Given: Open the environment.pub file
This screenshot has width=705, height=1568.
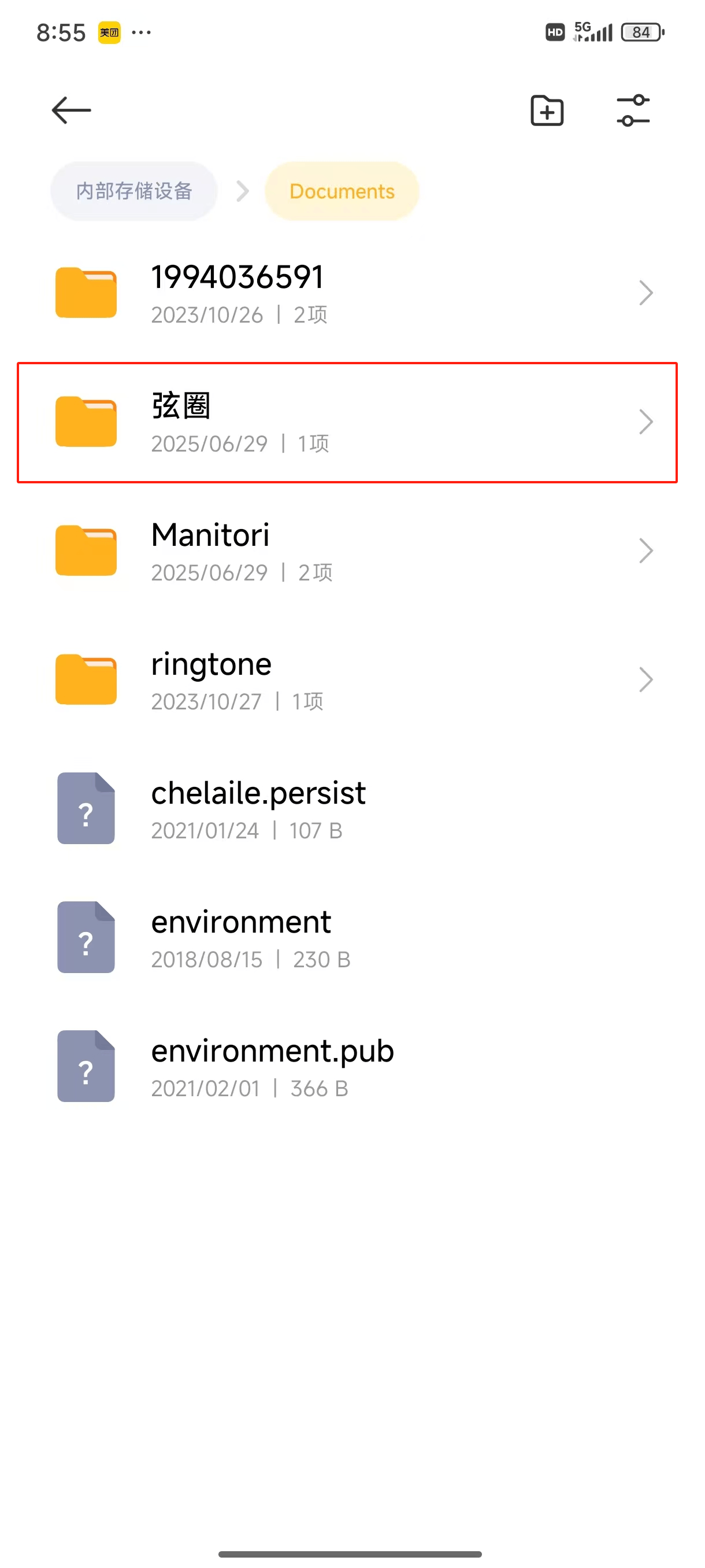Looking at the screenshot, I should click(352, 1067).
